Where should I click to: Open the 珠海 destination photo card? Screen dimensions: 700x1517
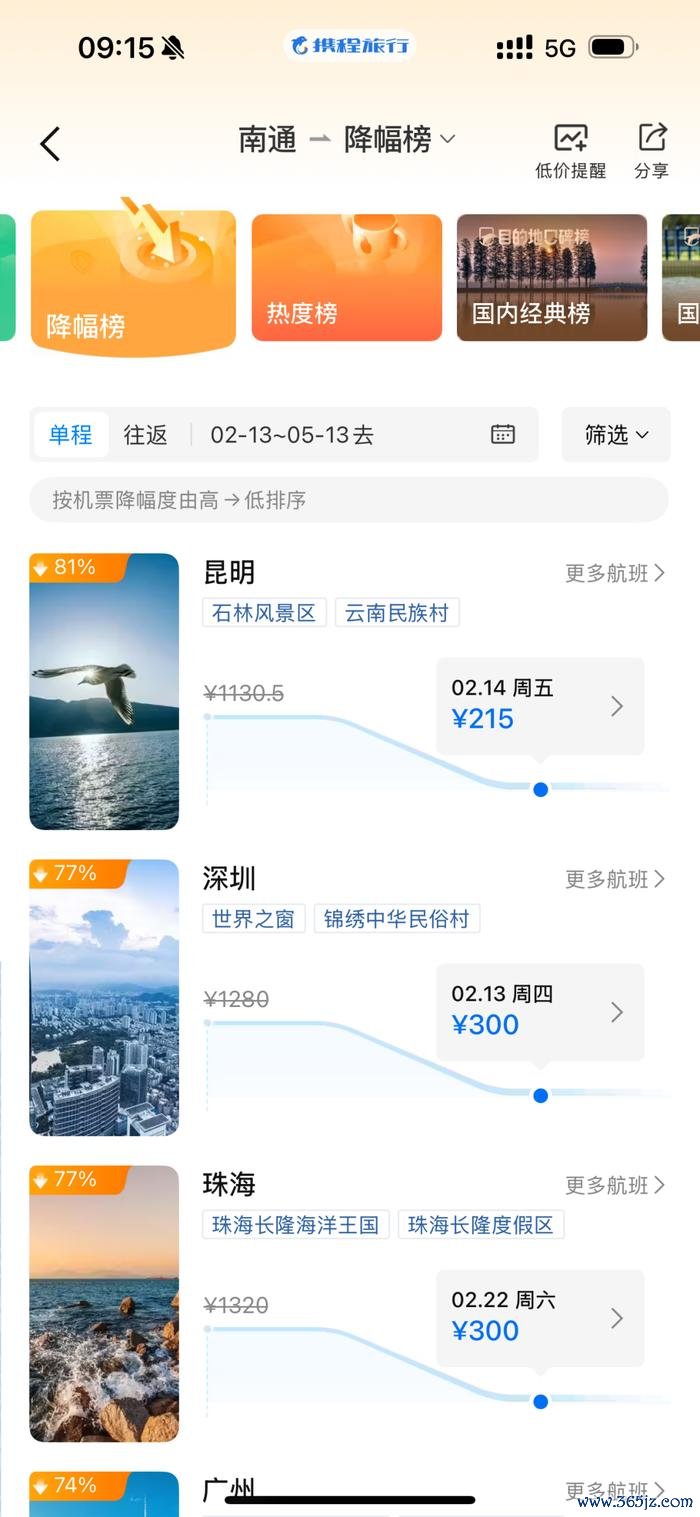[104, 1304]
